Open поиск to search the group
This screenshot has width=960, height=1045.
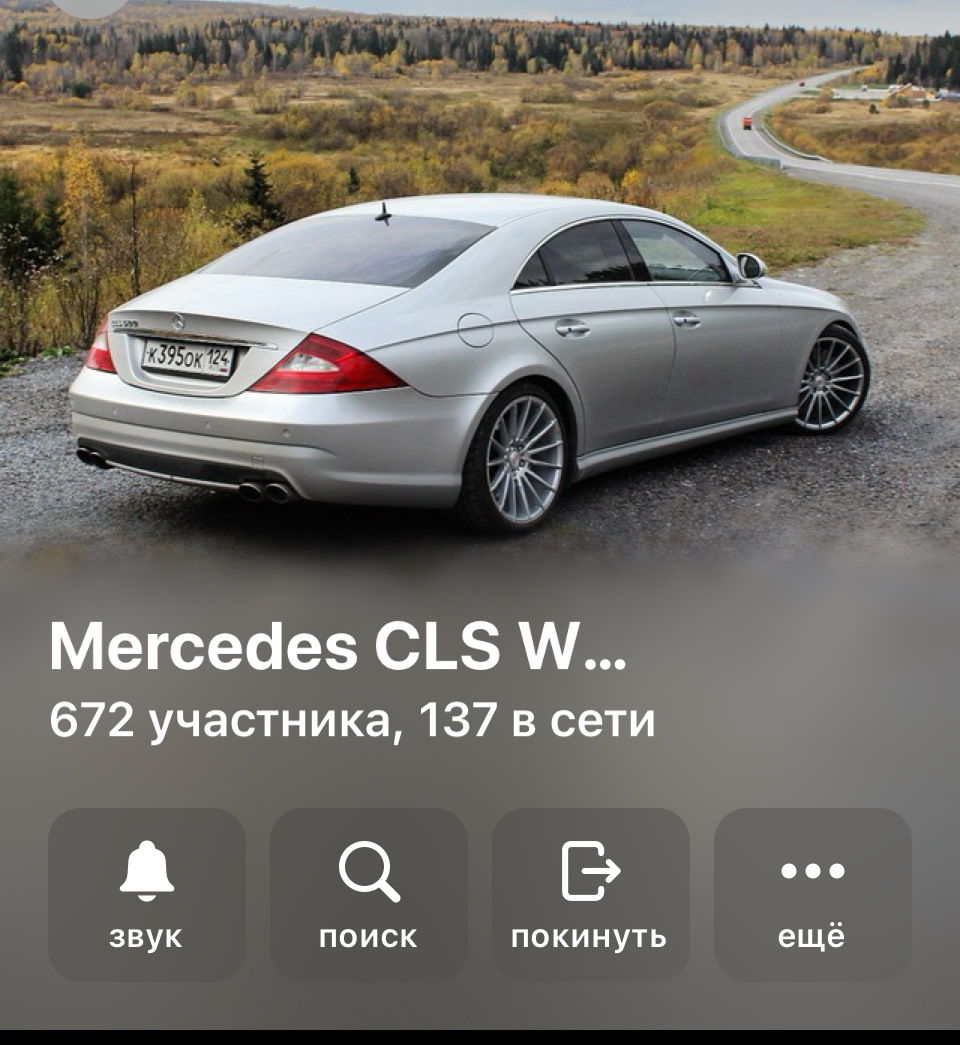[x=369, y=894]
